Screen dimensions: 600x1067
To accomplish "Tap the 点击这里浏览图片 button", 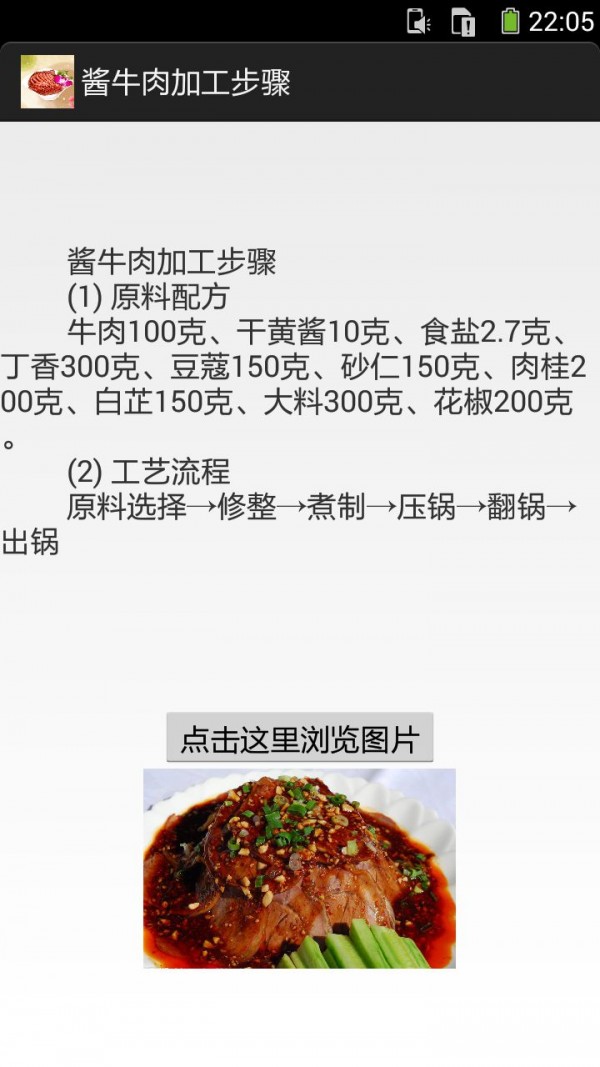I will tap(299, 738).
